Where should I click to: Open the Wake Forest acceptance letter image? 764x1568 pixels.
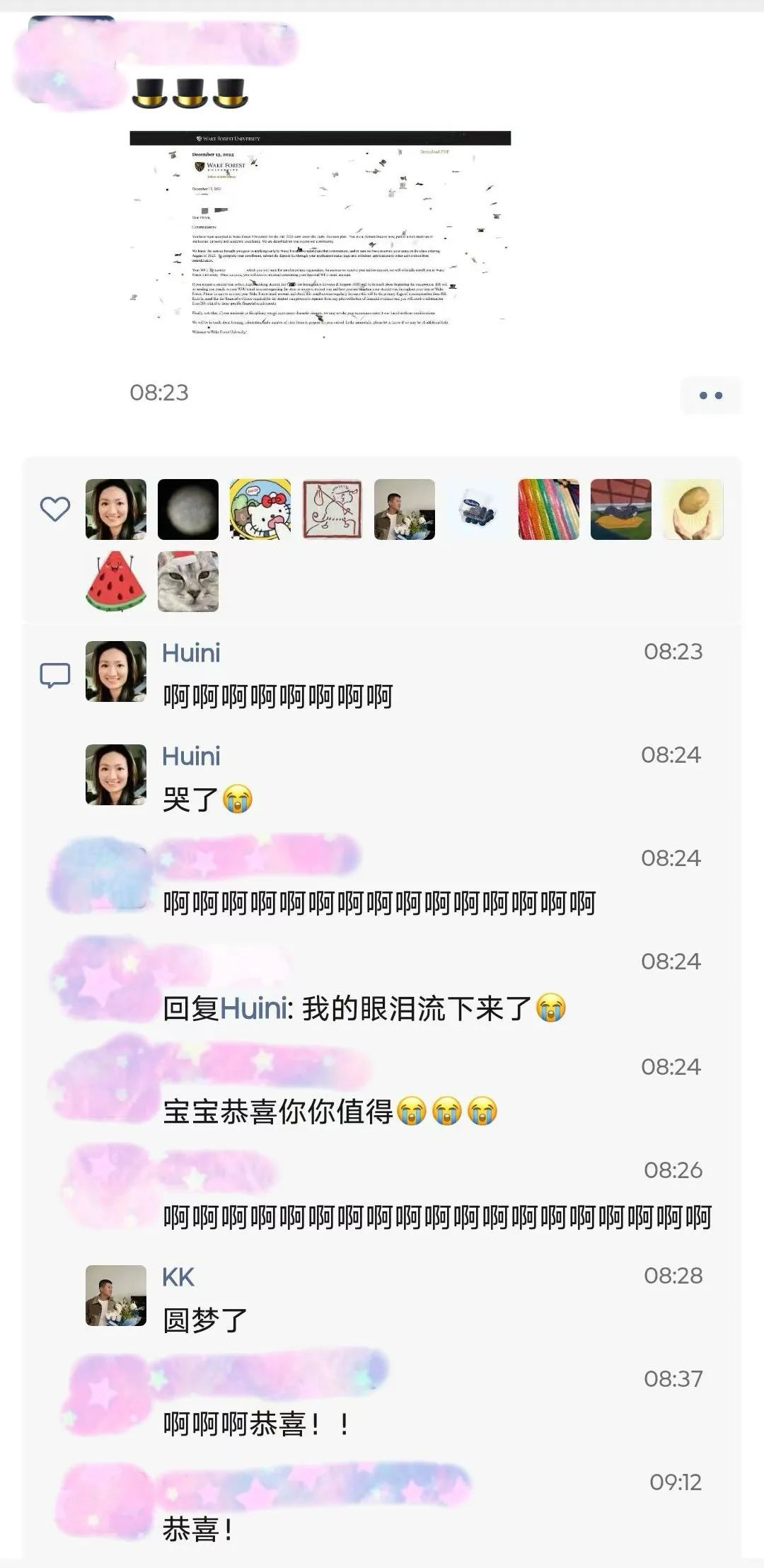click(x=320, y=236)
